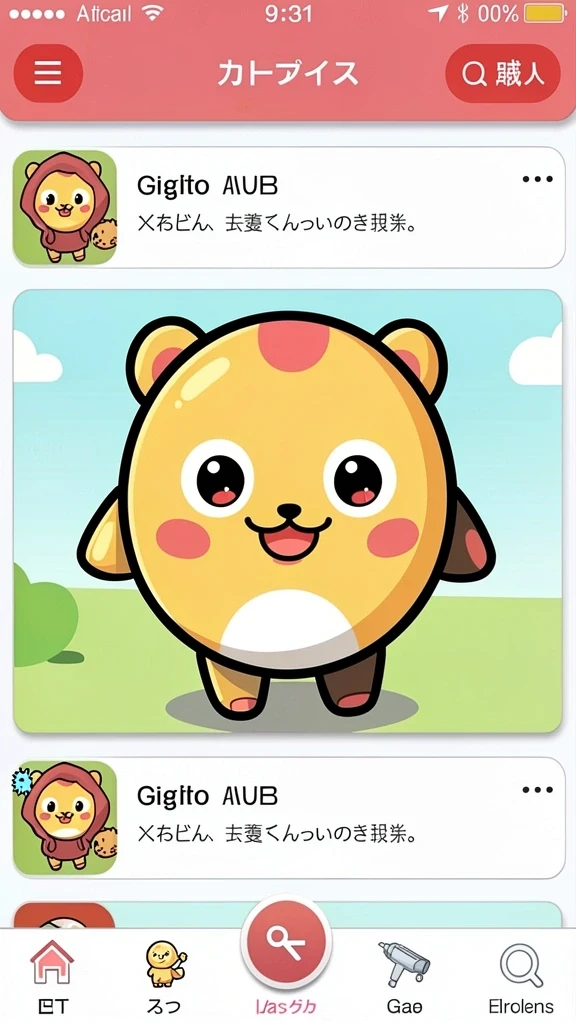Open the Gigito AUB card with blue-badged avatar

pyautogui.click(x=289, y=818)
